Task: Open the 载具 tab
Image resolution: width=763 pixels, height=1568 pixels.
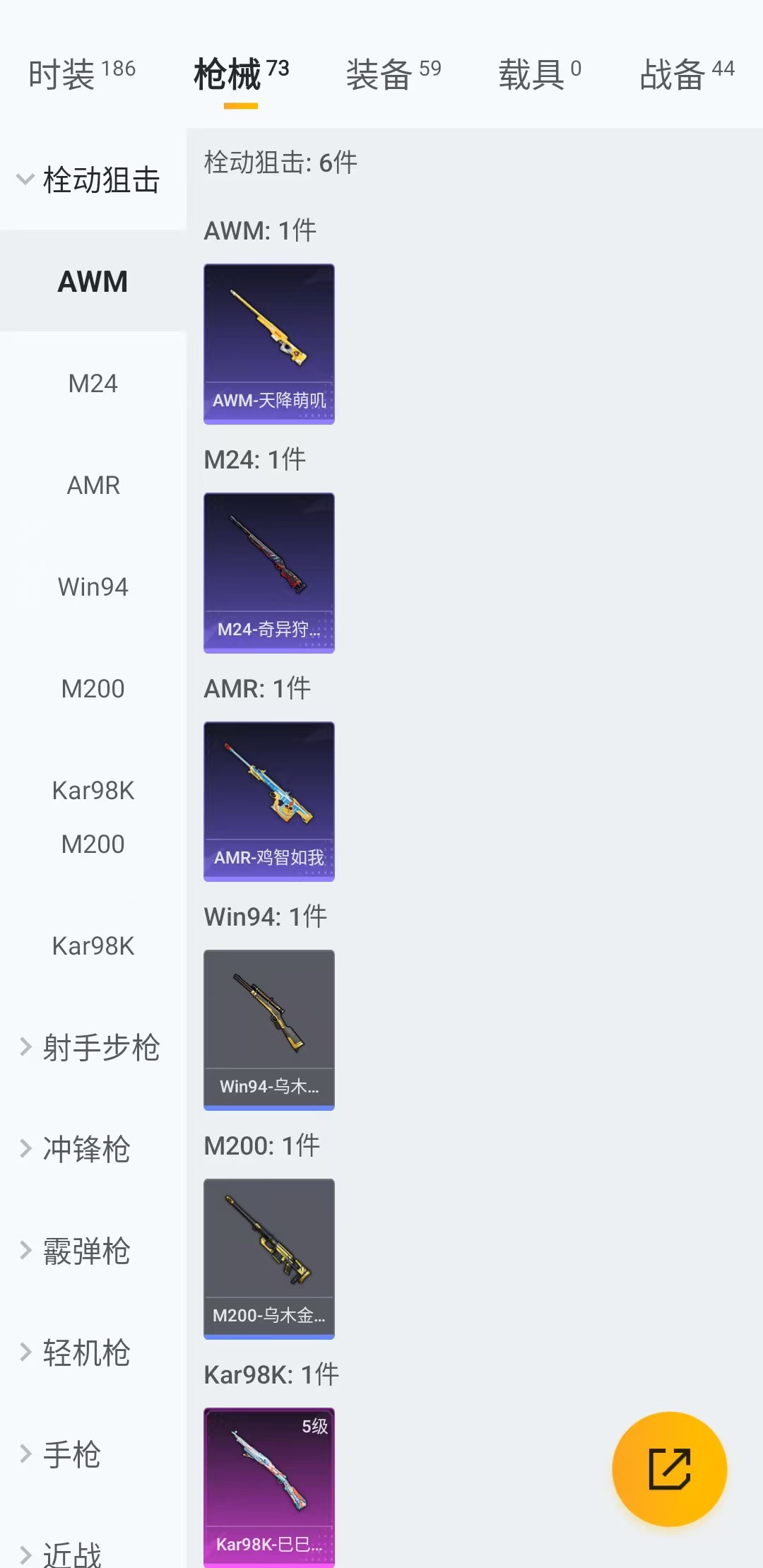Action: click(540, 73)
